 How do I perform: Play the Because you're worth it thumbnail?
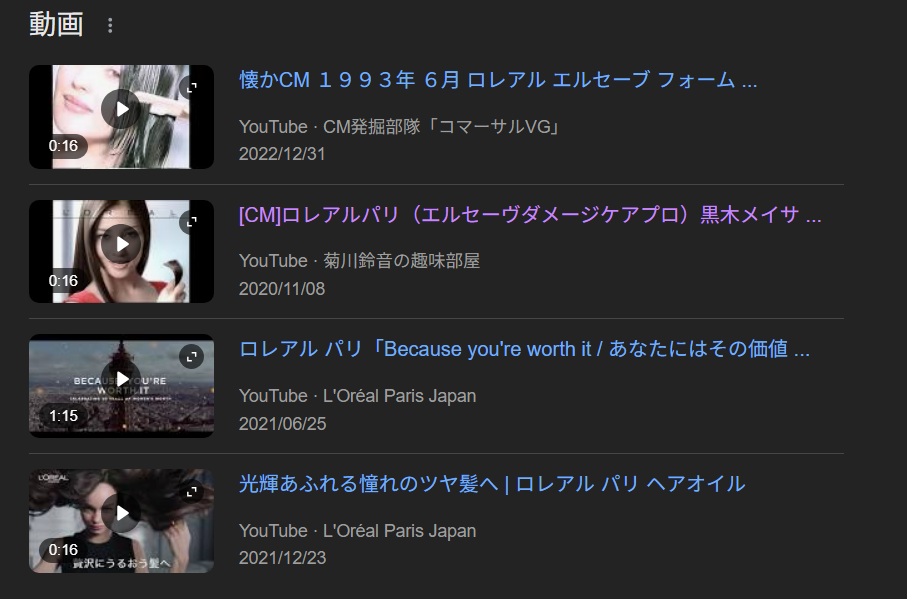point(121,379)
